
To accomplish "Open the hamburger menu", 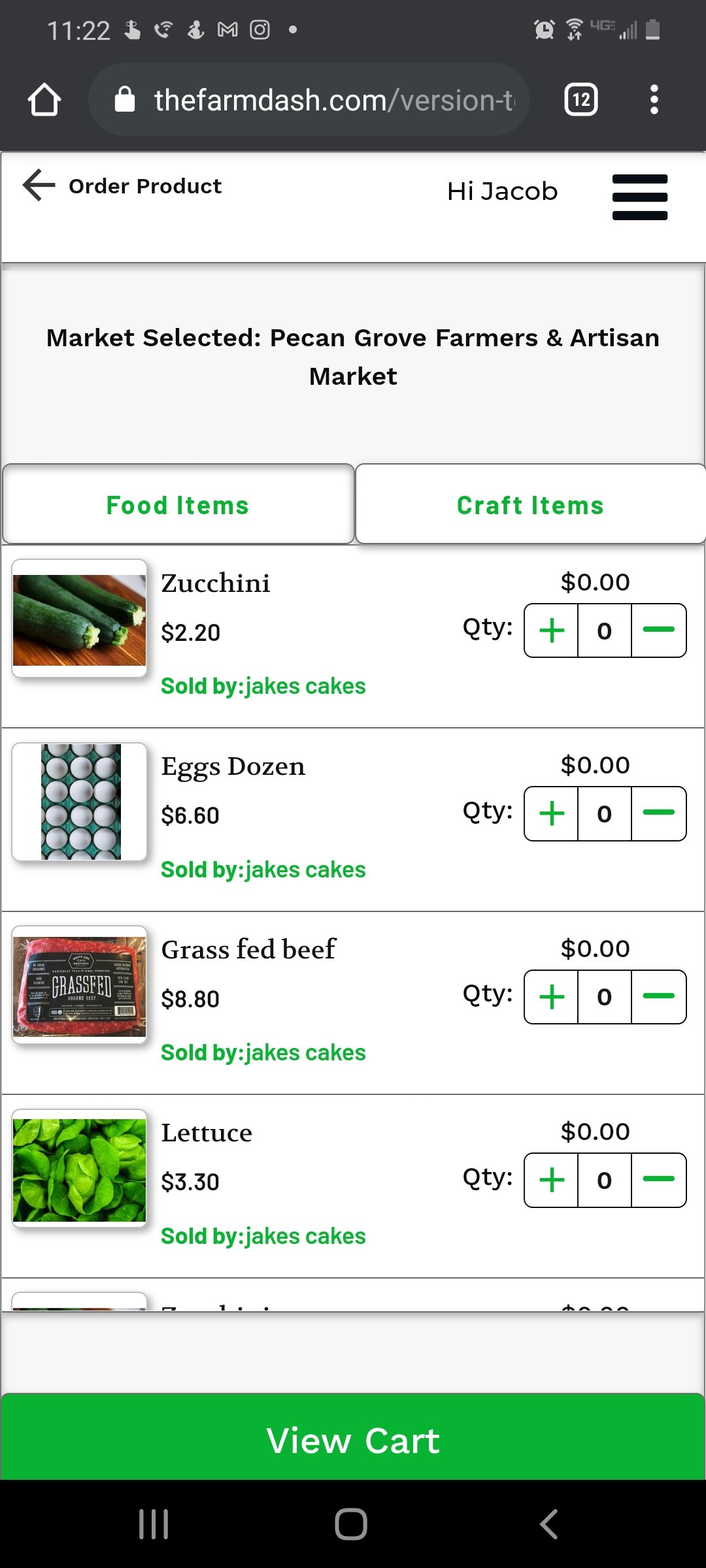I will click(x=639, y=197).
